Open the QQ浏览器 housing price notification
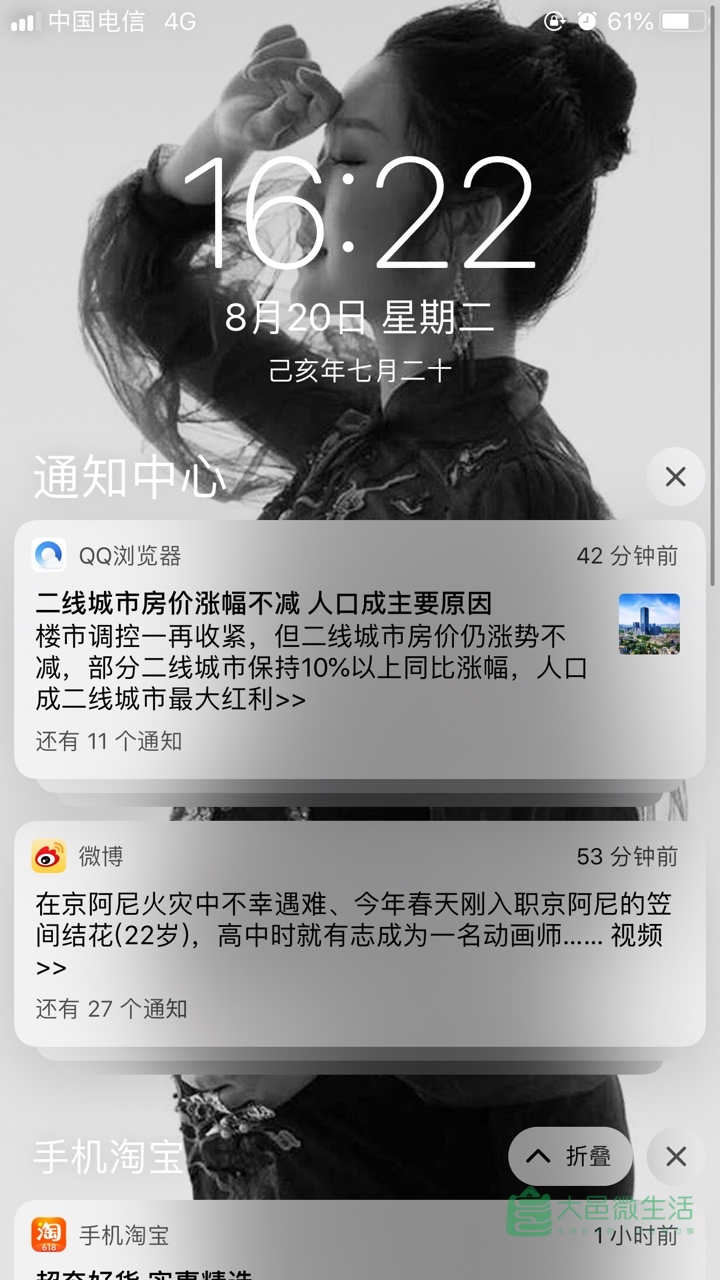This screenshot has width=720, height=1280. click(x=330, y=650)
